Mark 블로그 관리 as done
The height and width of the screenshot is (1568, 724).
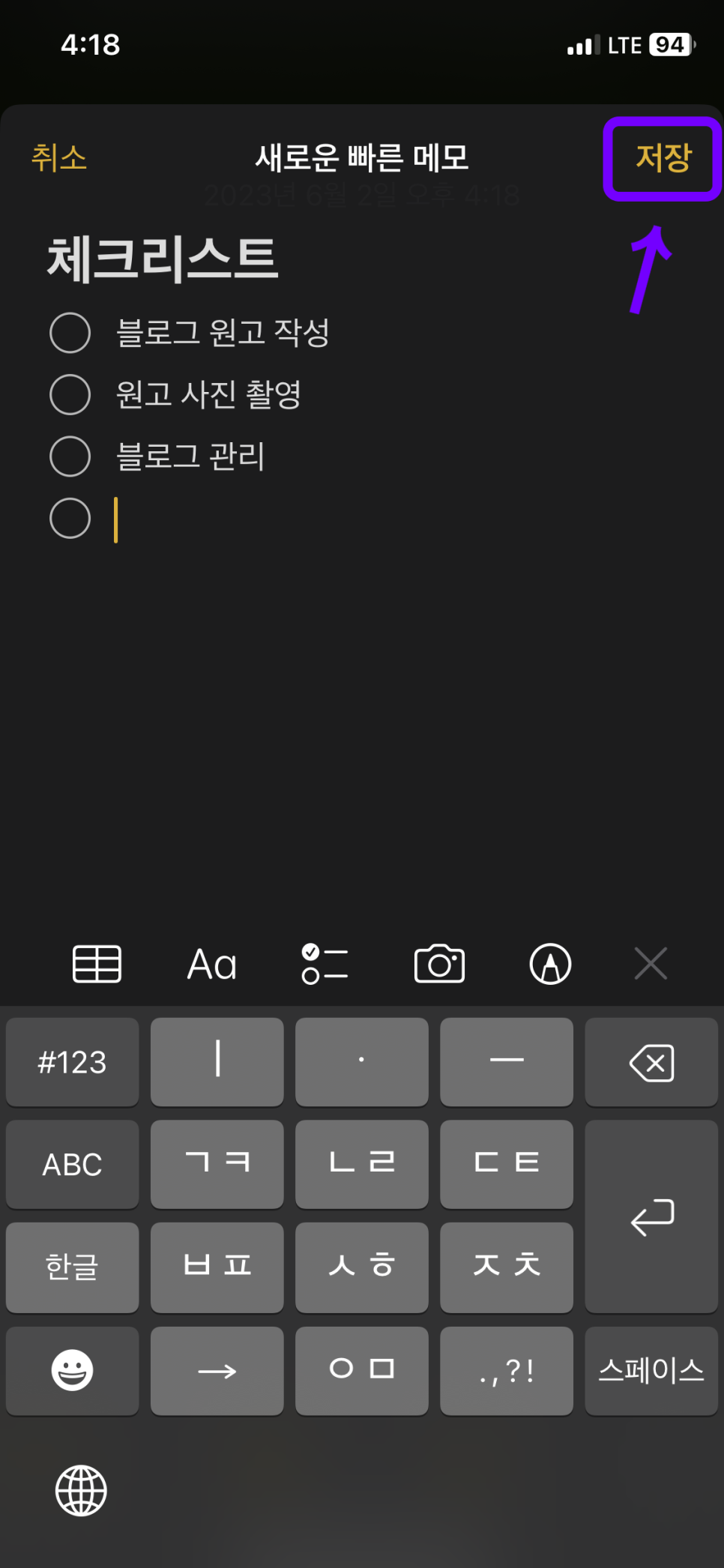point(70,456)
